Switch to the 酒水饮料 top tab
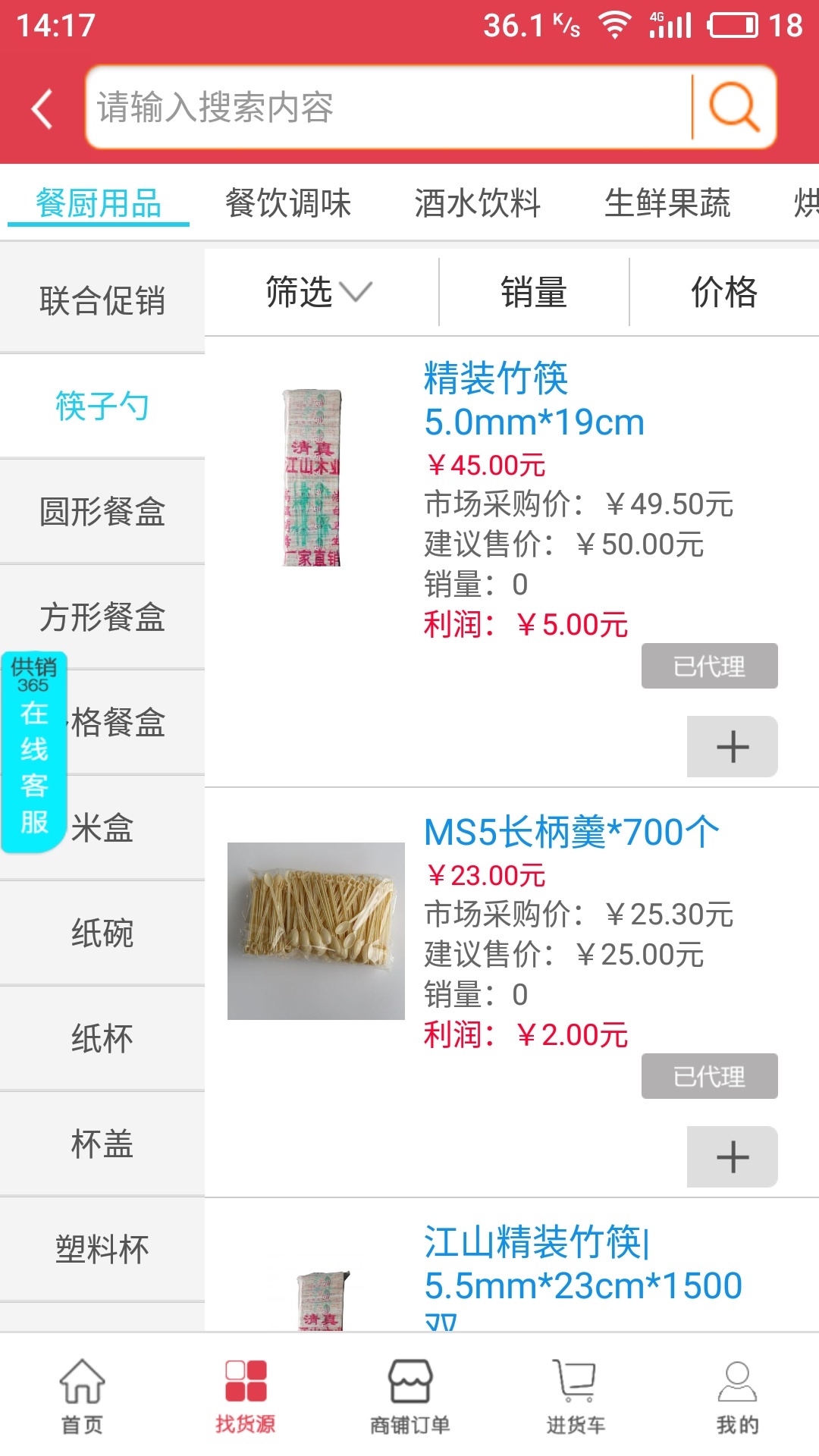 (x=478, y=203)
